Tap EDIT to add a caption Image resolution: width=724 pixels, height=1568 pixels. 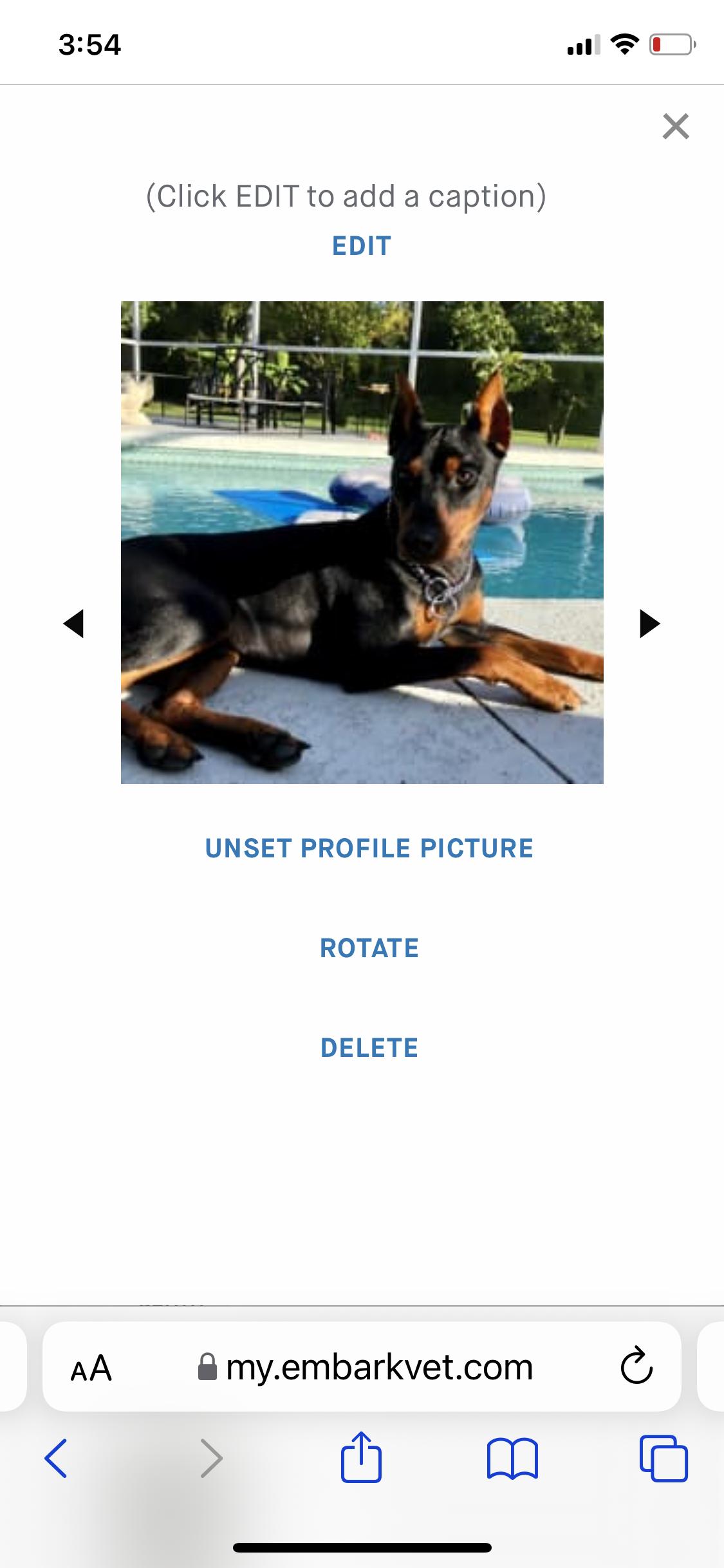pos(362,246)
